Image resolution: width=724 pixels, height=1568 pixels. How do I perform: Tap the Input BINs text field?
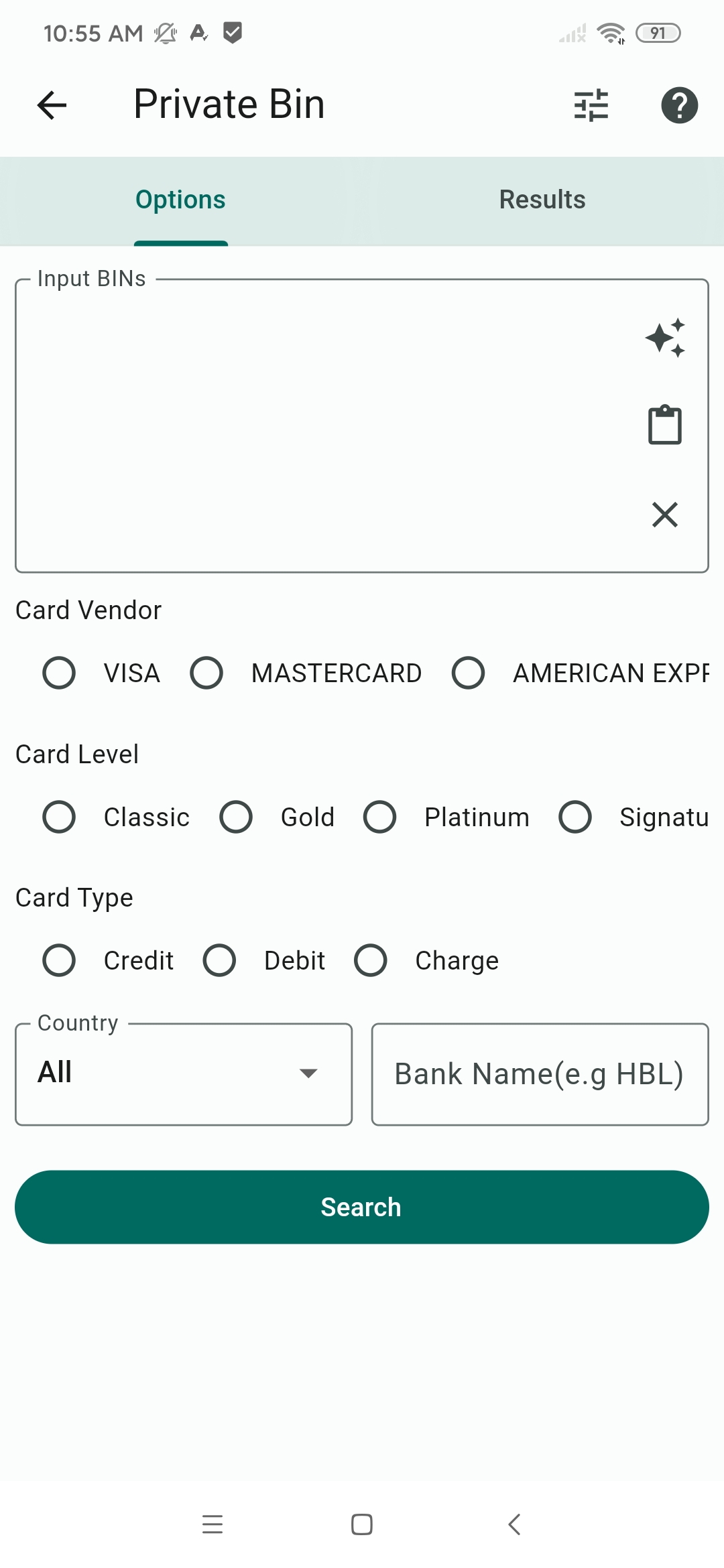[322, 426]
